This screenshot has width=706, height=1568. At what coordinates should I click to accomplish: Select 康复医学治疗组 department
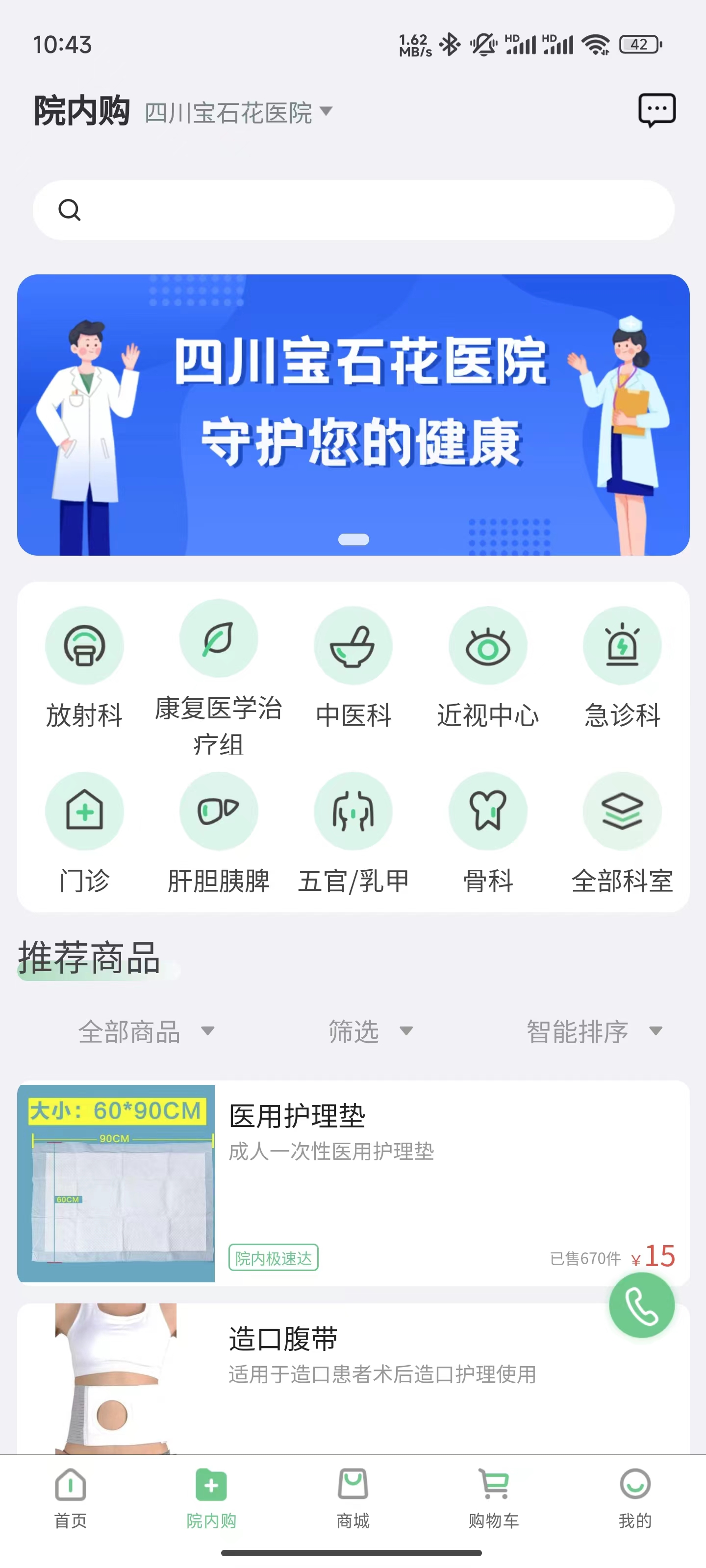(218, 677)
